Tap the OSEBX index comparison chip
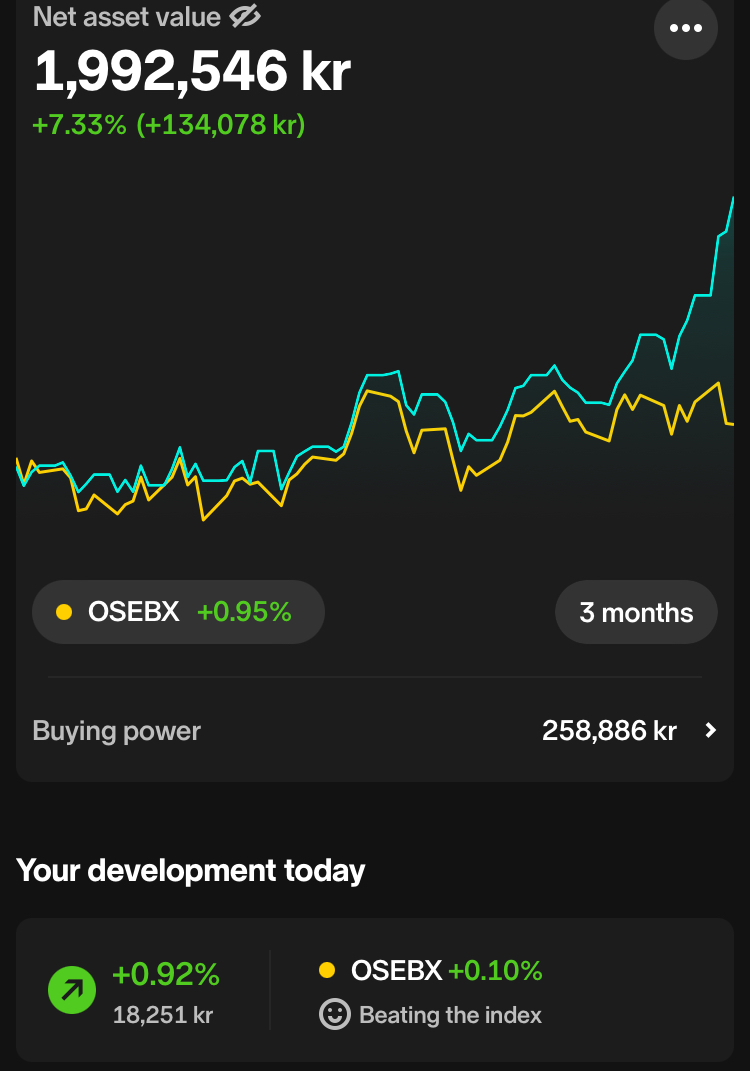The width and height of the screenshot is (750, 1071). pyautogui.click(x=178, y=612)
